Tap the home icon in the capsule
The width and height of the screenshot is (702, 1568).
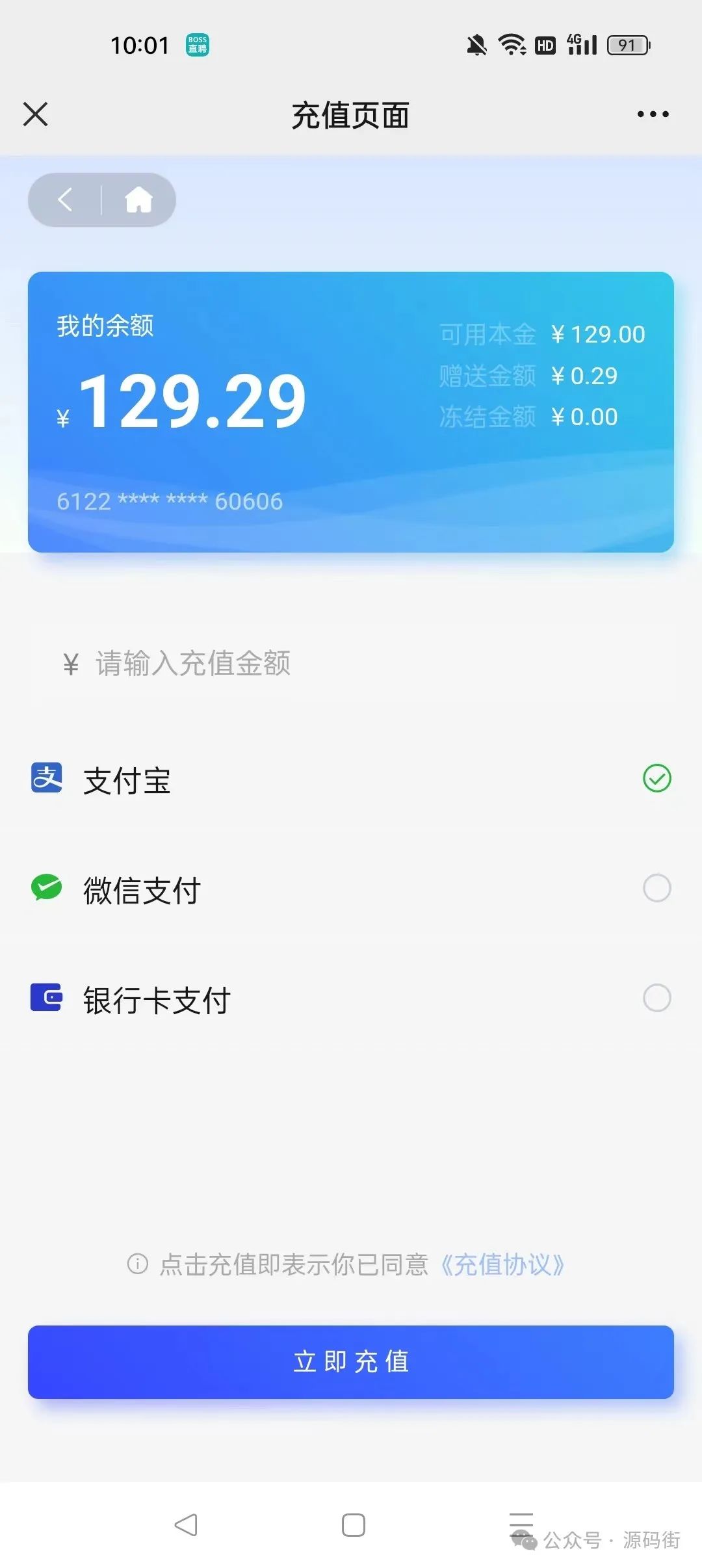(138, 200)
